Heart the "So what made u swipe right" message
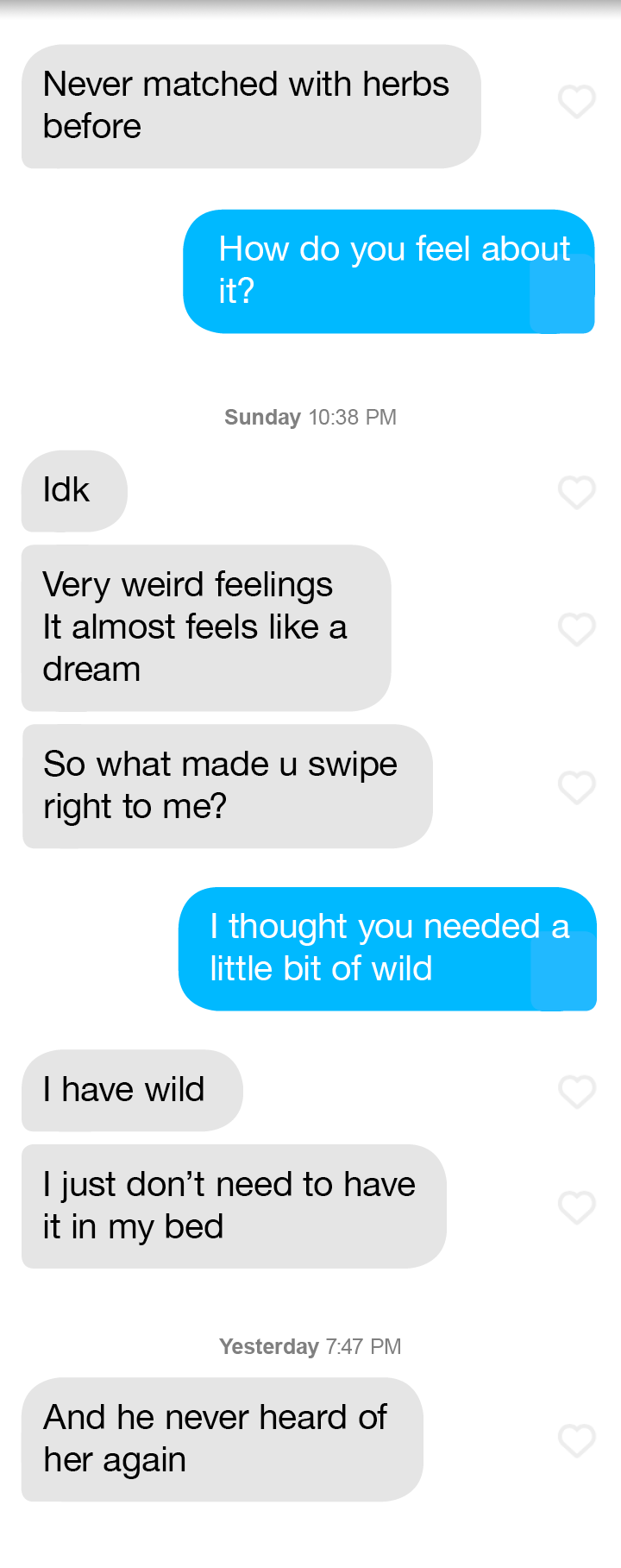Screen dimensions: 621x1568 click(577, 787)
